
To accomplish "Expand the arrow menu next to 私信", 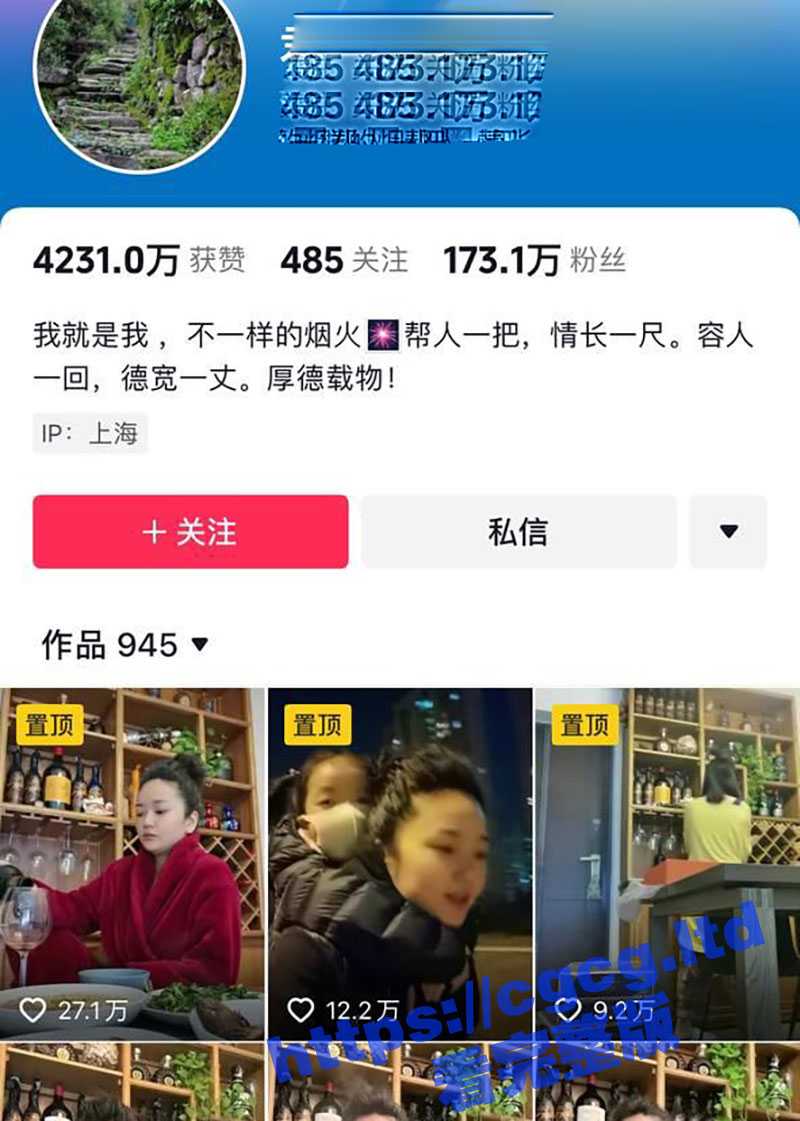I will 728,532.
